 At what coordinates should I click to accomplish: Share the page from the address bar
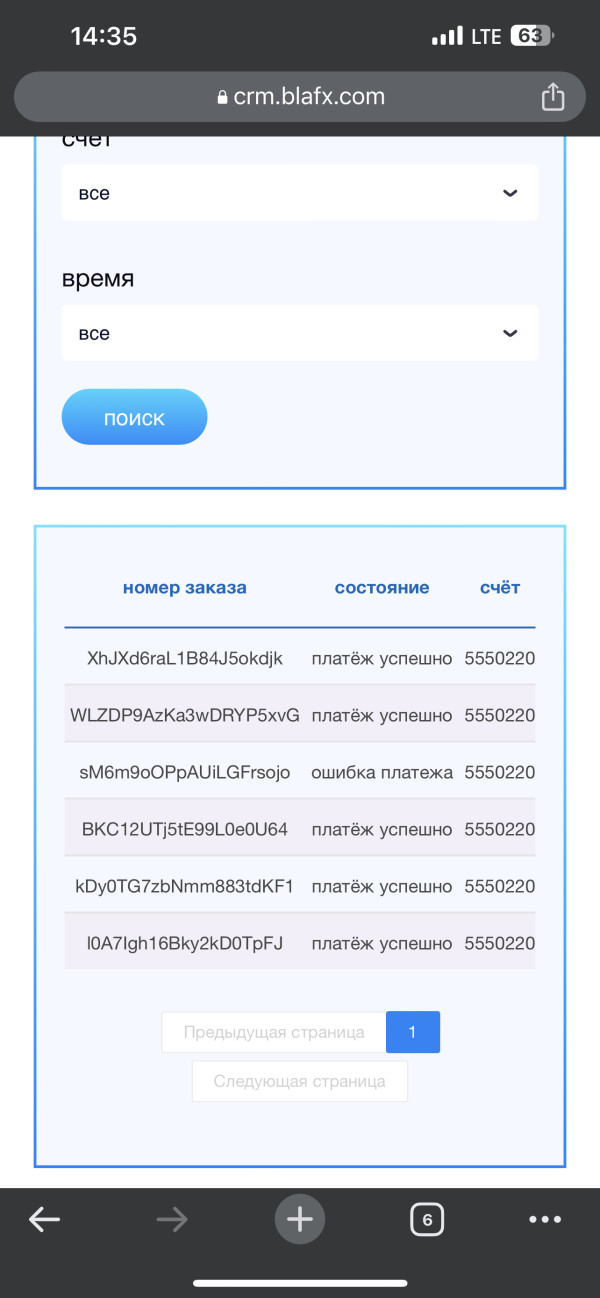pos(553,97)
